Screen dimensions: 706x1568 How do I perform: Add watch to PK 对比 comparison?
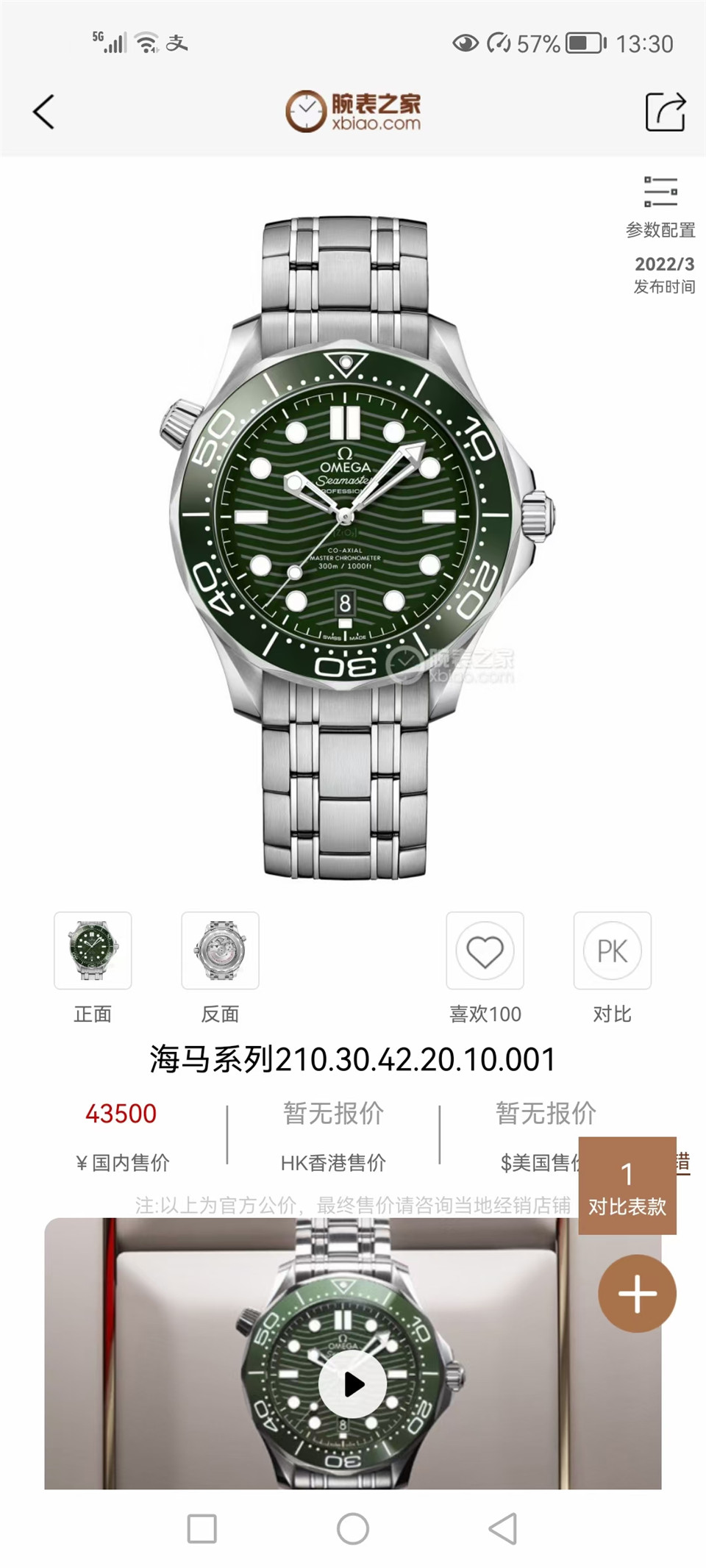(x=613, y=951)
